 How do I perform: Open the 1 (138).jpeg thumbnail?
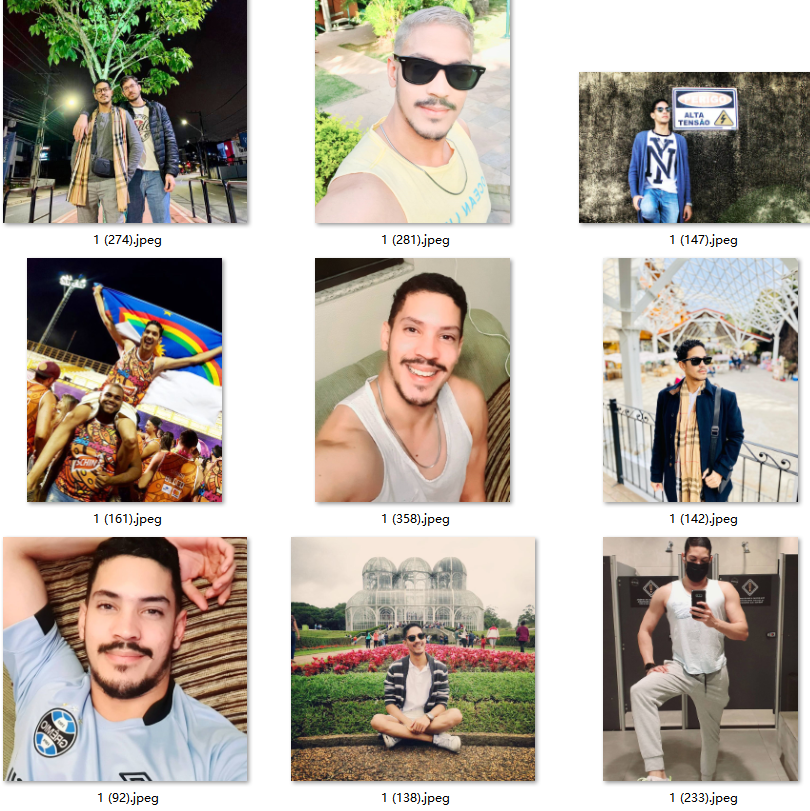pos(413,659)
